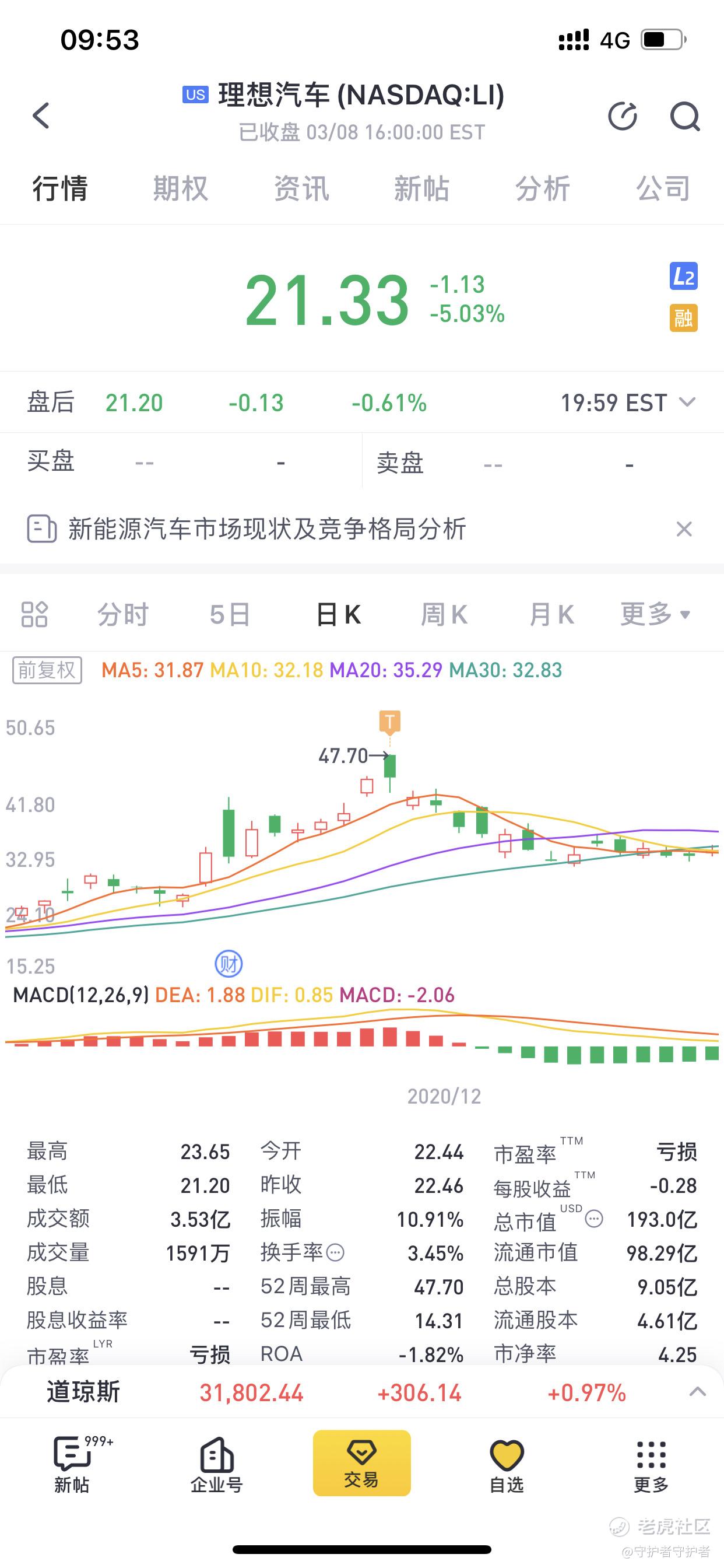Switch to the 资讯 tab

pos(301,188)
